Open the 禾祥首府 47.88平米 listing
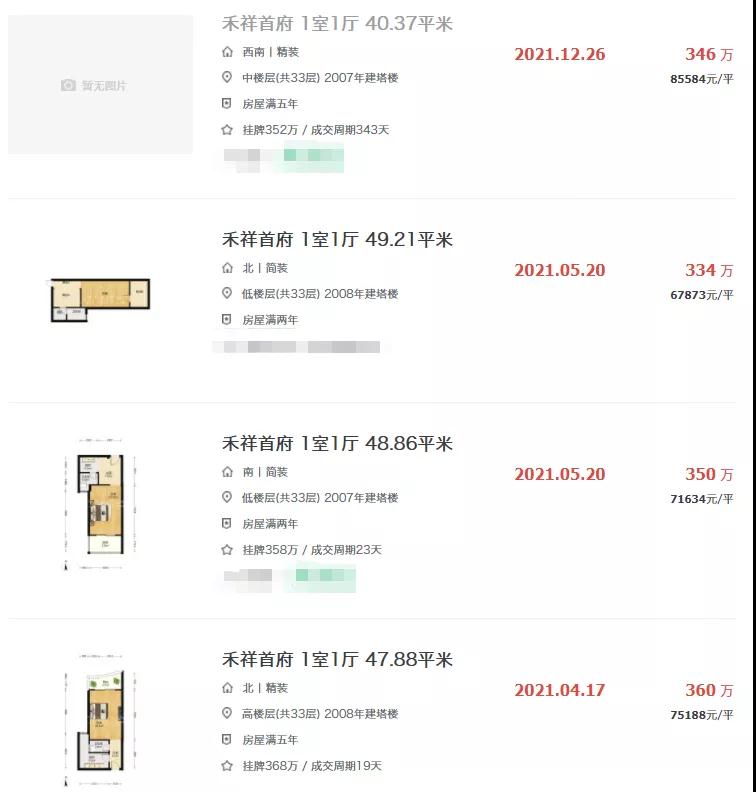Screen dimensions: 756x792 coord(336,660)
